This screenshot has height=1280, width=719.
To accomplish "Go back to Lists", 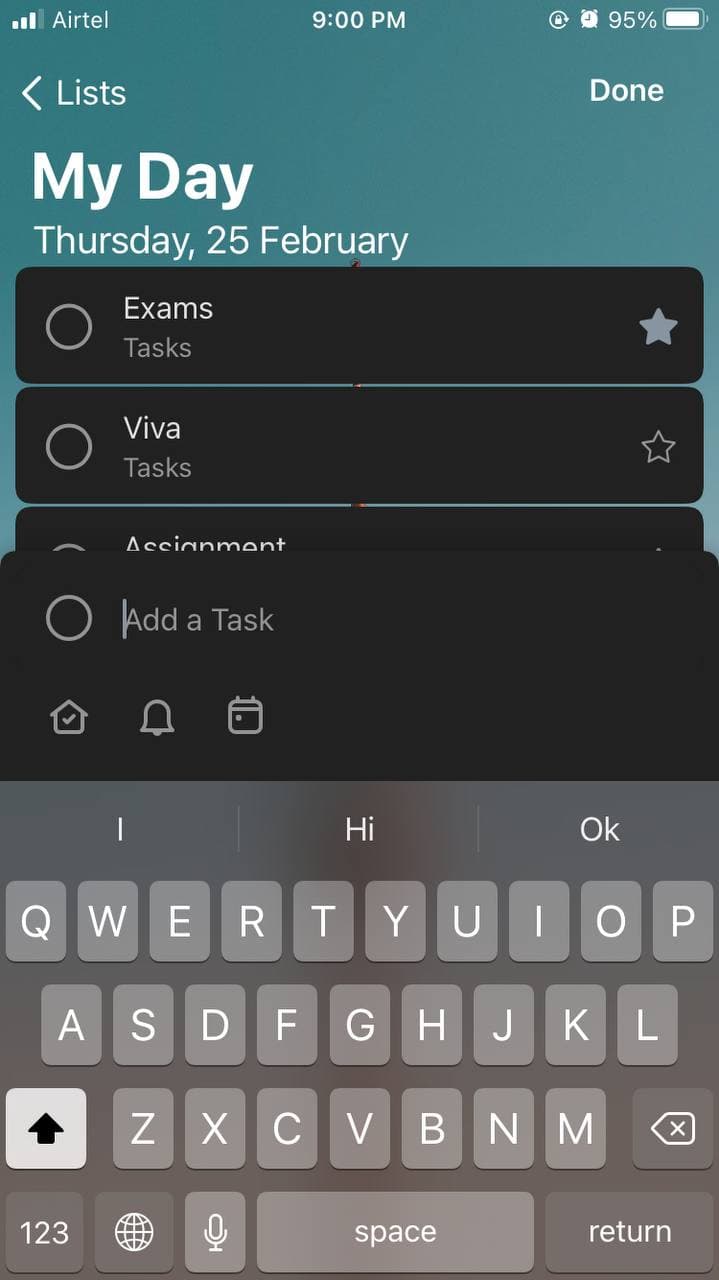I will coord(73,93).
